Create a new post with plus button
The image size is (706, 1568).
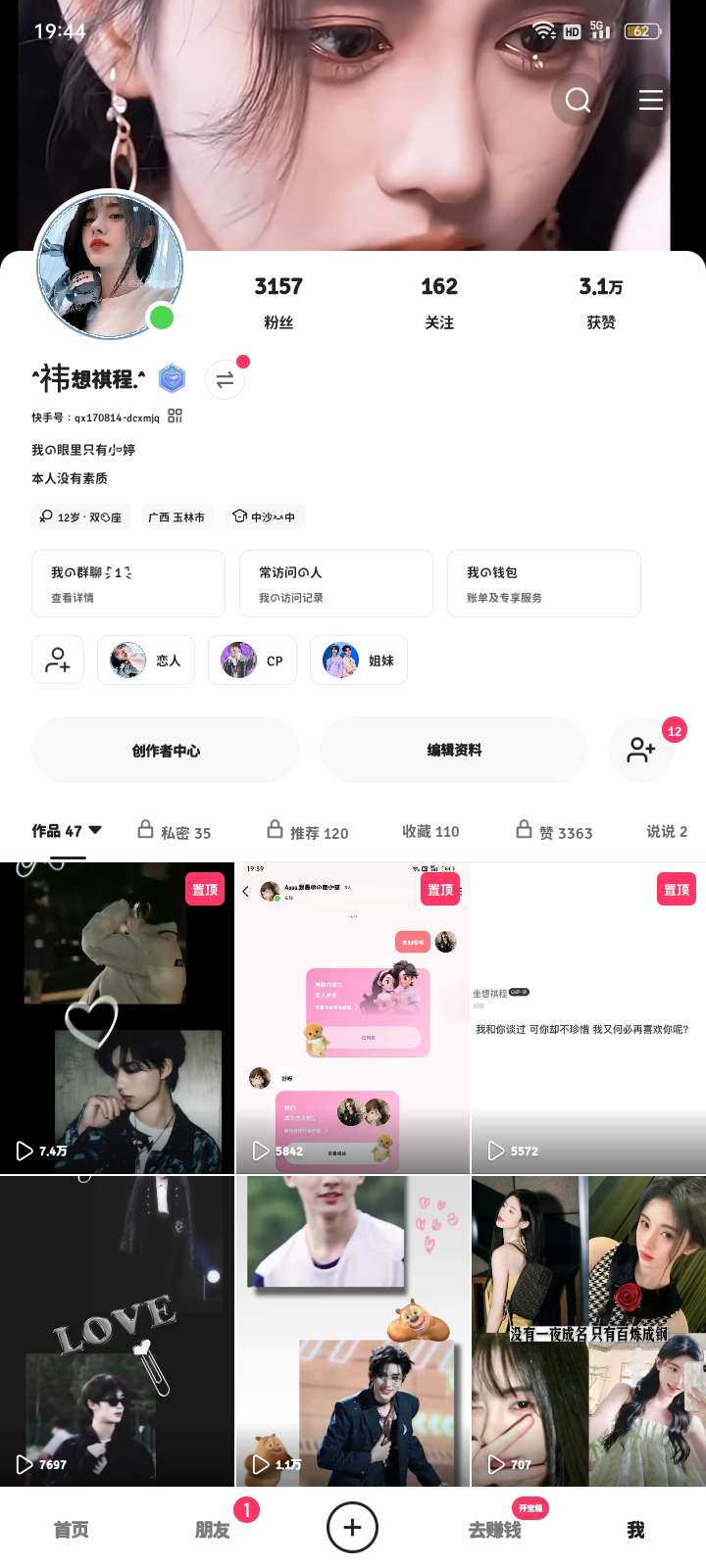[352, 1527]
